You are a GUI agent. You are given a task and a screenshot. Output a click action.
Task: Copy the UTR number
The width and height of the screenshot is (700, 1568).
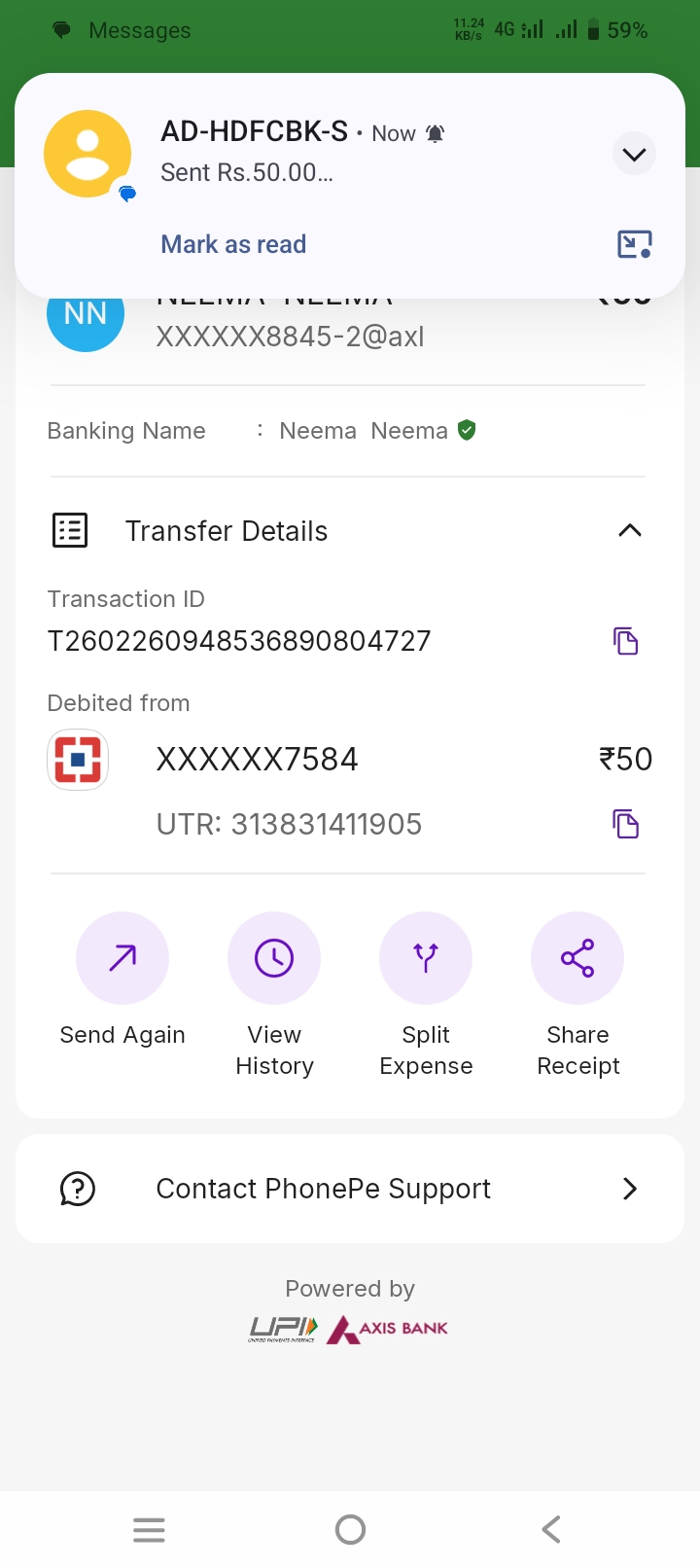[x=625, y=825]
